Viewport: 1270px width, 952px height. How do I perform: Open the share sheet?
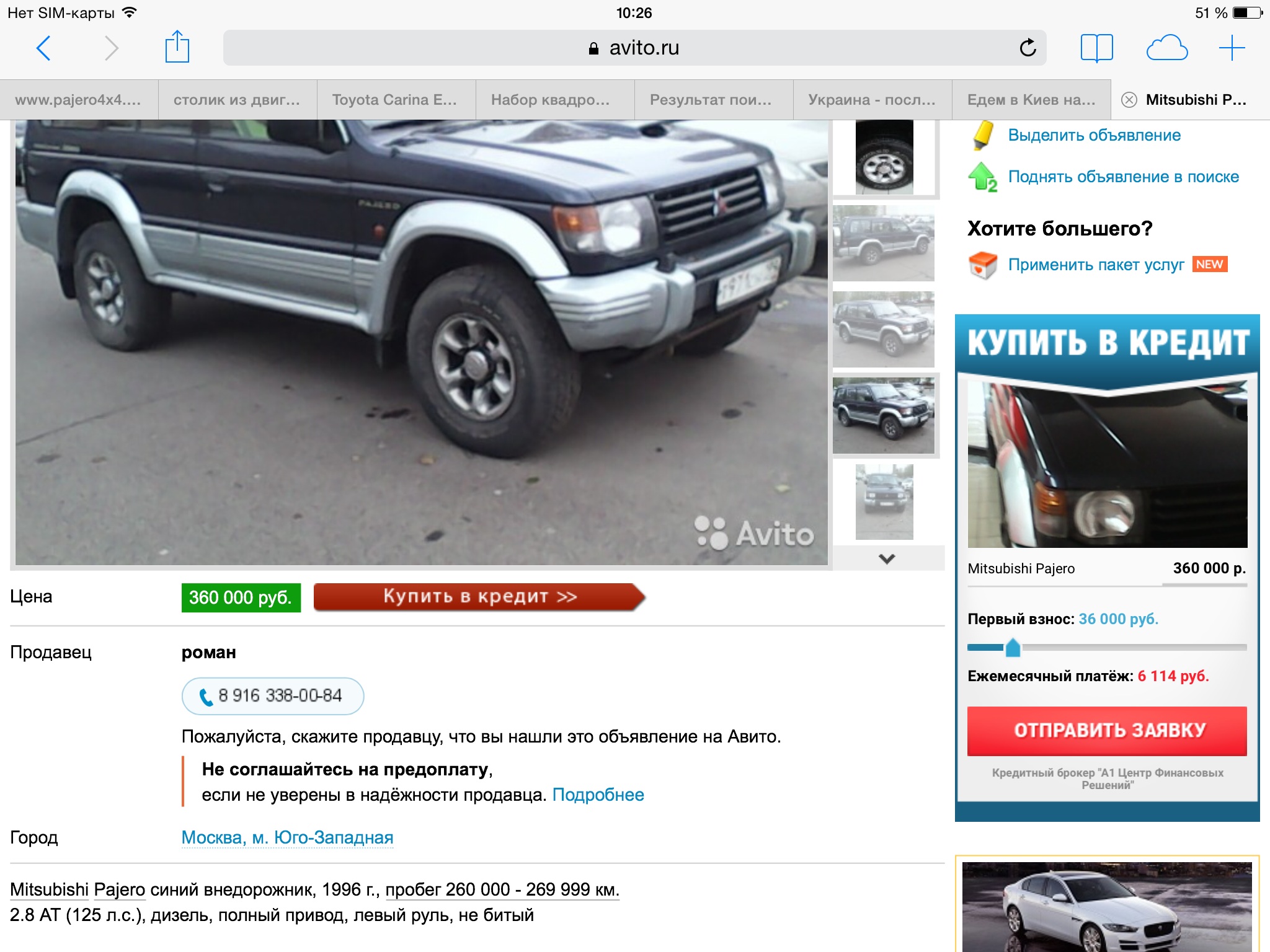[x=177, y=47]
